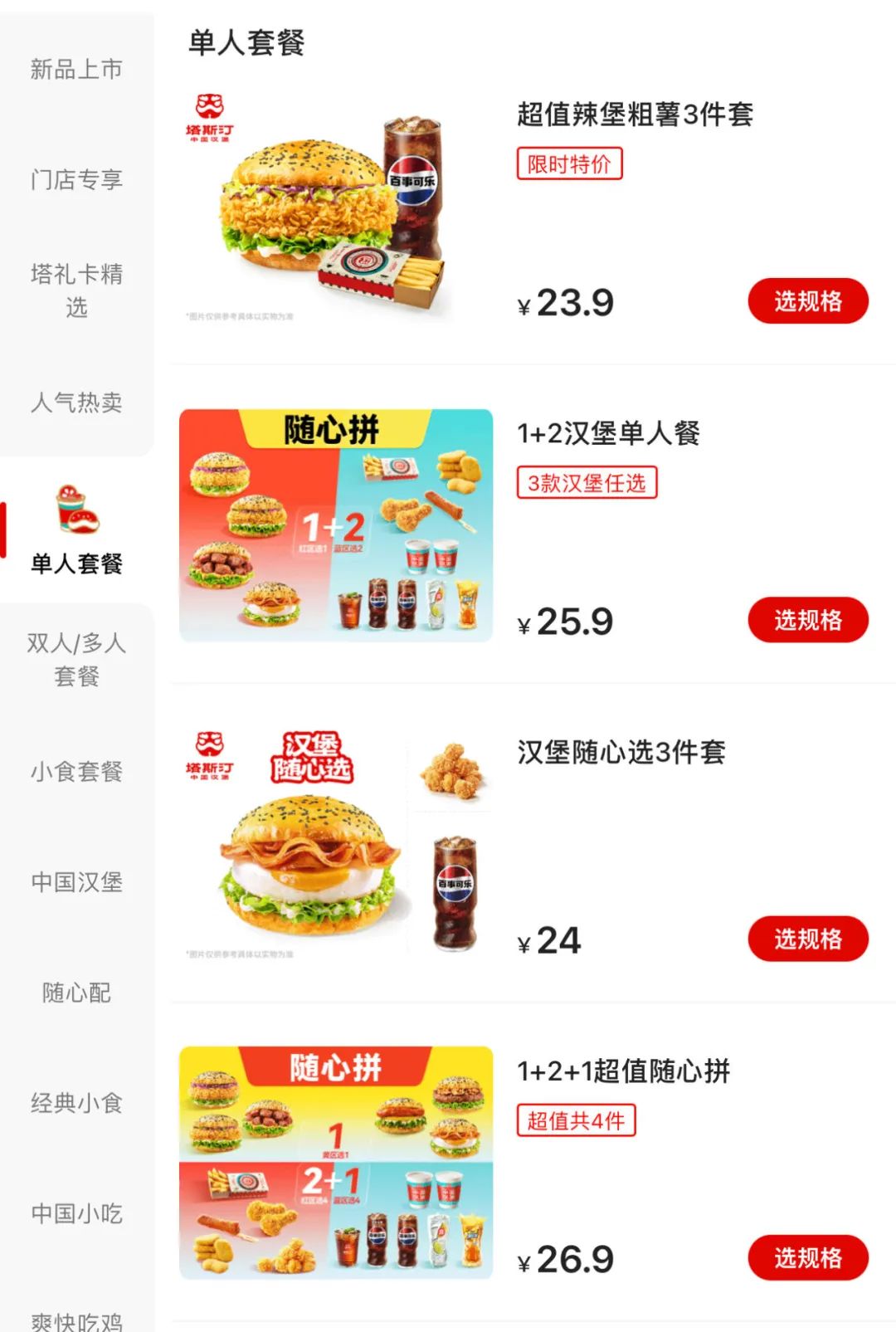Open the 双人/多人套餐 category

click(76, 659)
